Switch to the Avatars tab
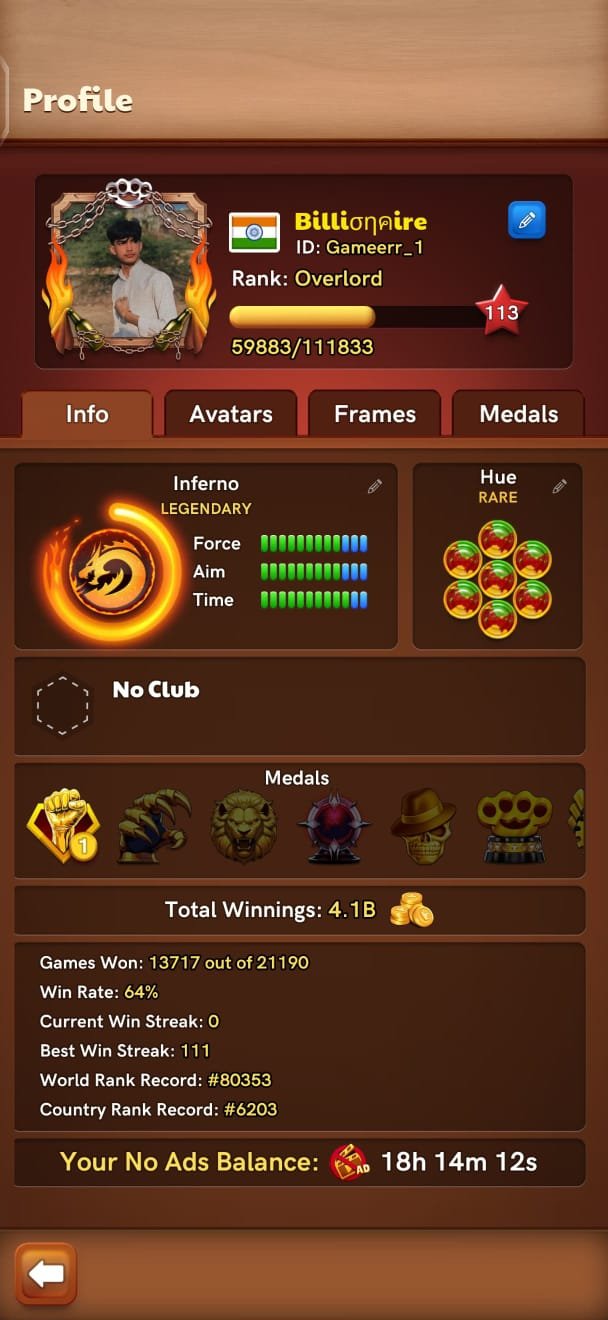 (x=231, y=414)
